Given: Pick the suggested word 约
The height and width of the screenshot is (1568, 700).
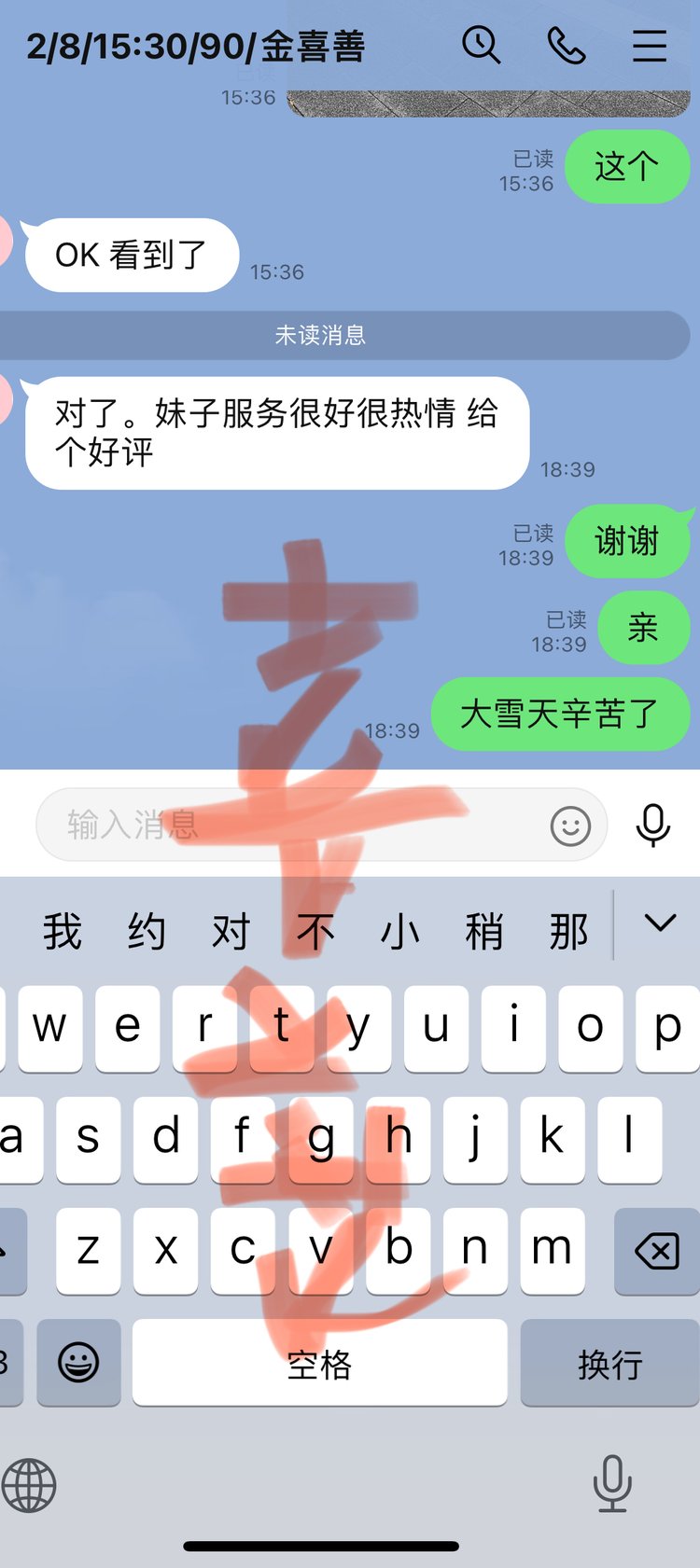Looking at the screenshot, I should 147,931.
